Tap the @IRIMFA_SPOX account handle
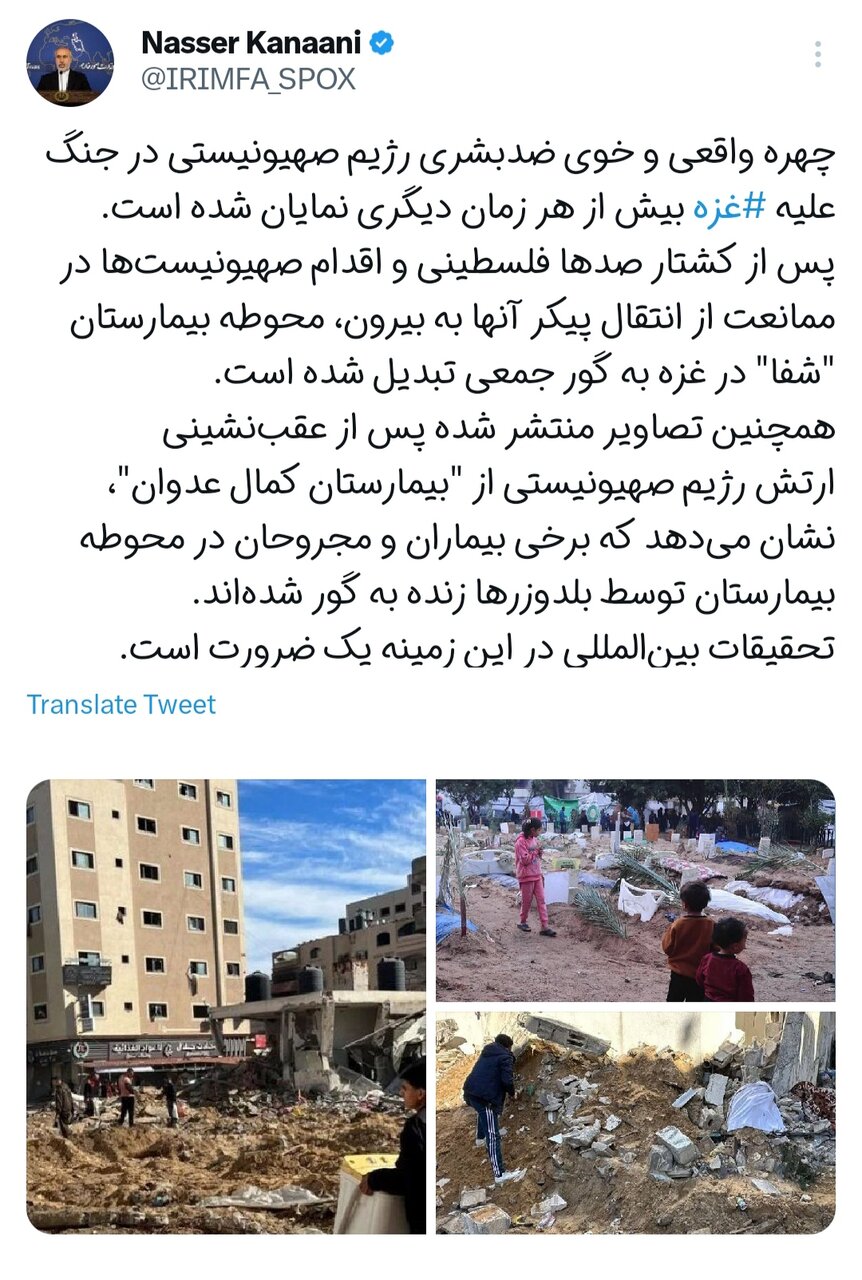Screen dimensions: 862x1280 (x=248, y=80)
